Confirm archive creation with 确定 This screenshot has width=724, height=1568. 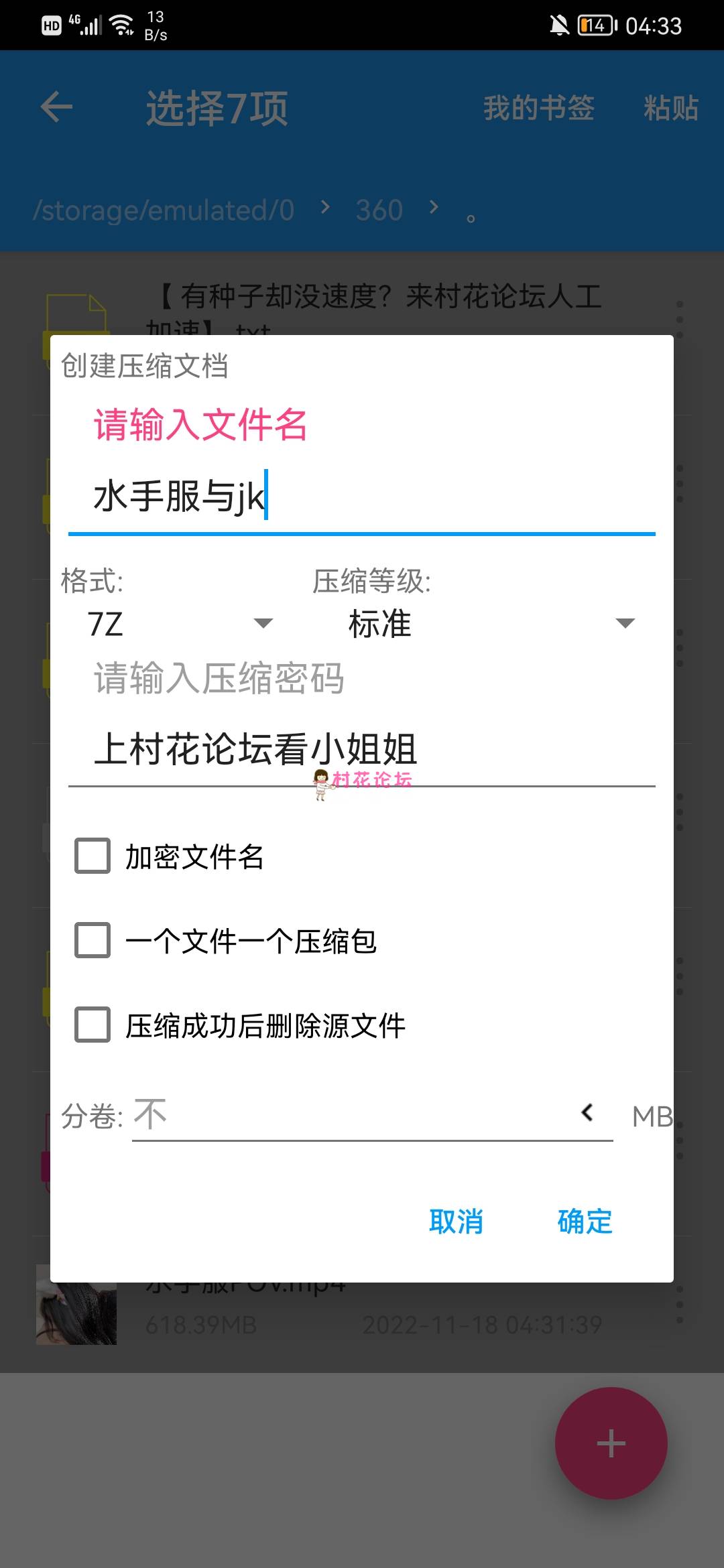pyautogui.click(x=585, y=1222)
